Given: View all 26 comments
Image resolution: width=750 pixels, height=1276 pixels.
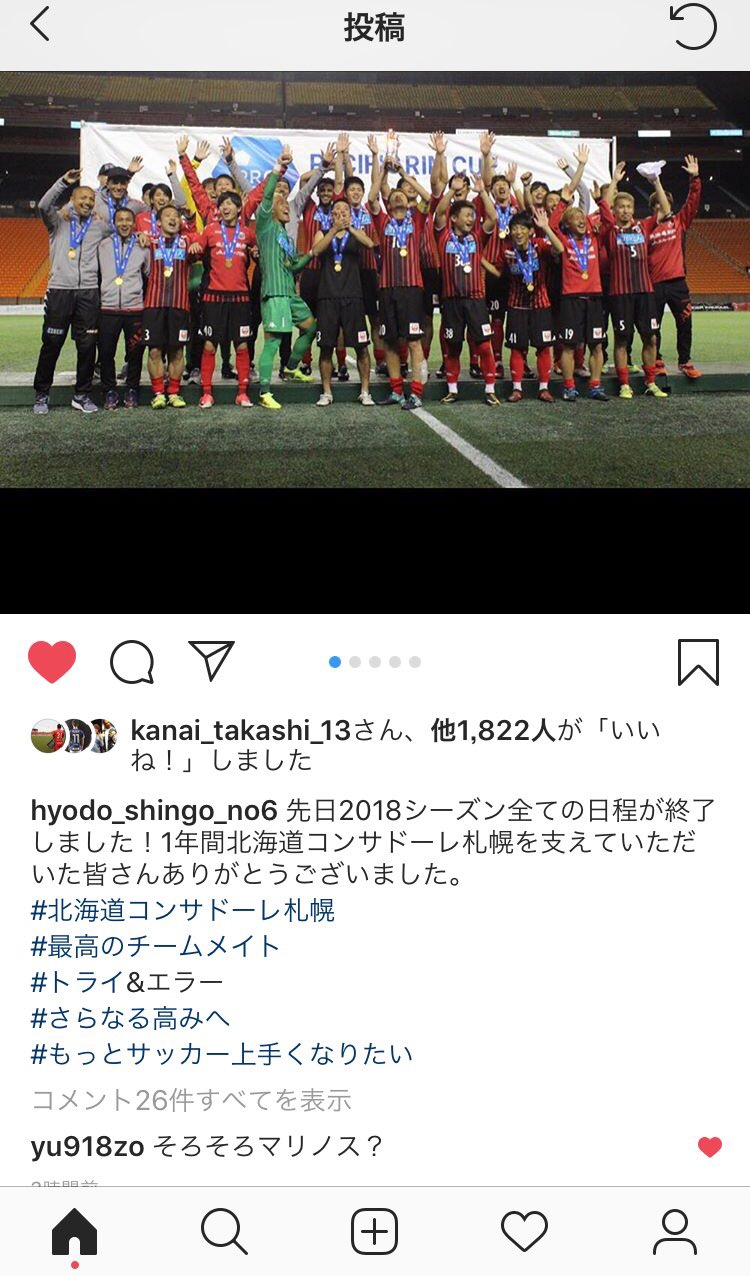Looking at the screenshot, I should pos(192,1101).
